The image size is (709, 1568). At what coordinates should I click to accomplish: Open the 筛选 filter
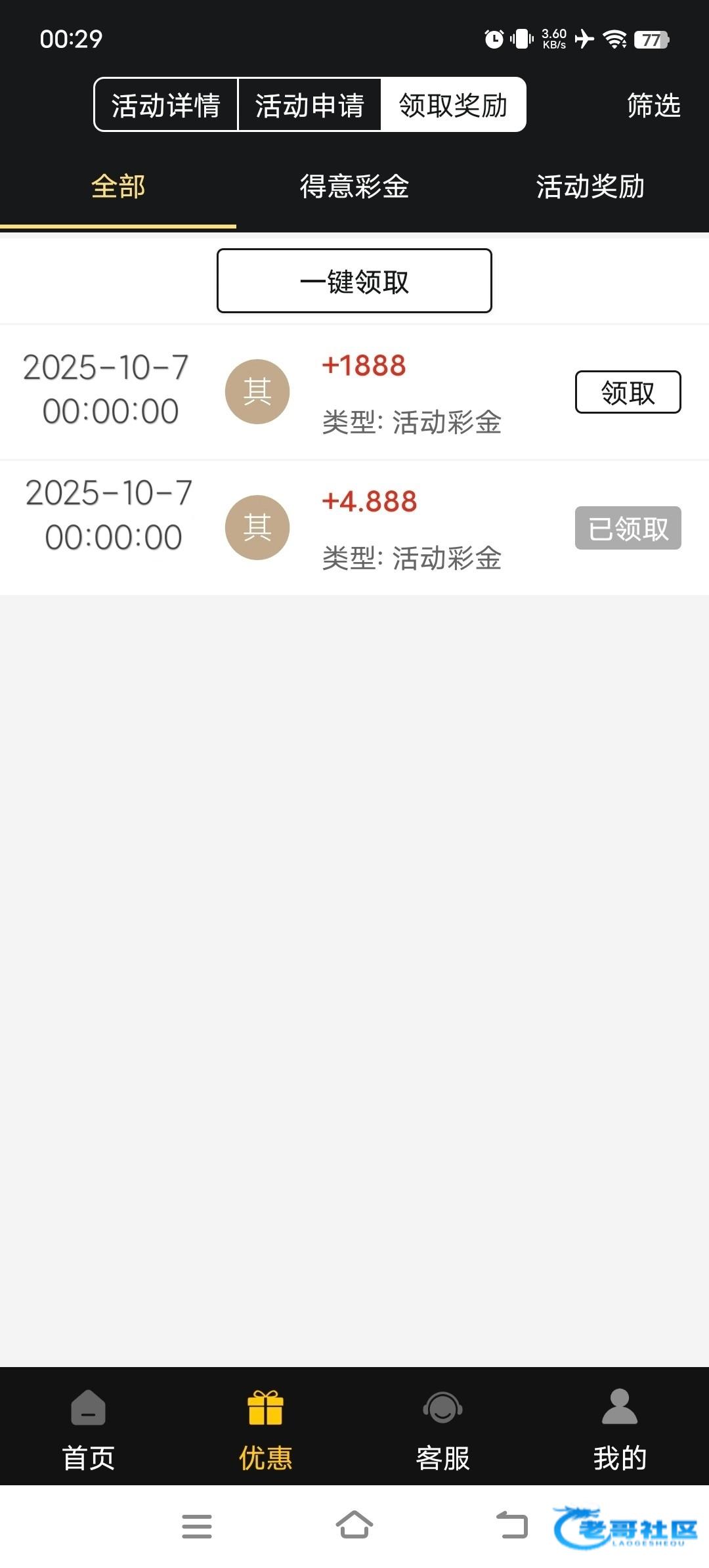(653, 105)
